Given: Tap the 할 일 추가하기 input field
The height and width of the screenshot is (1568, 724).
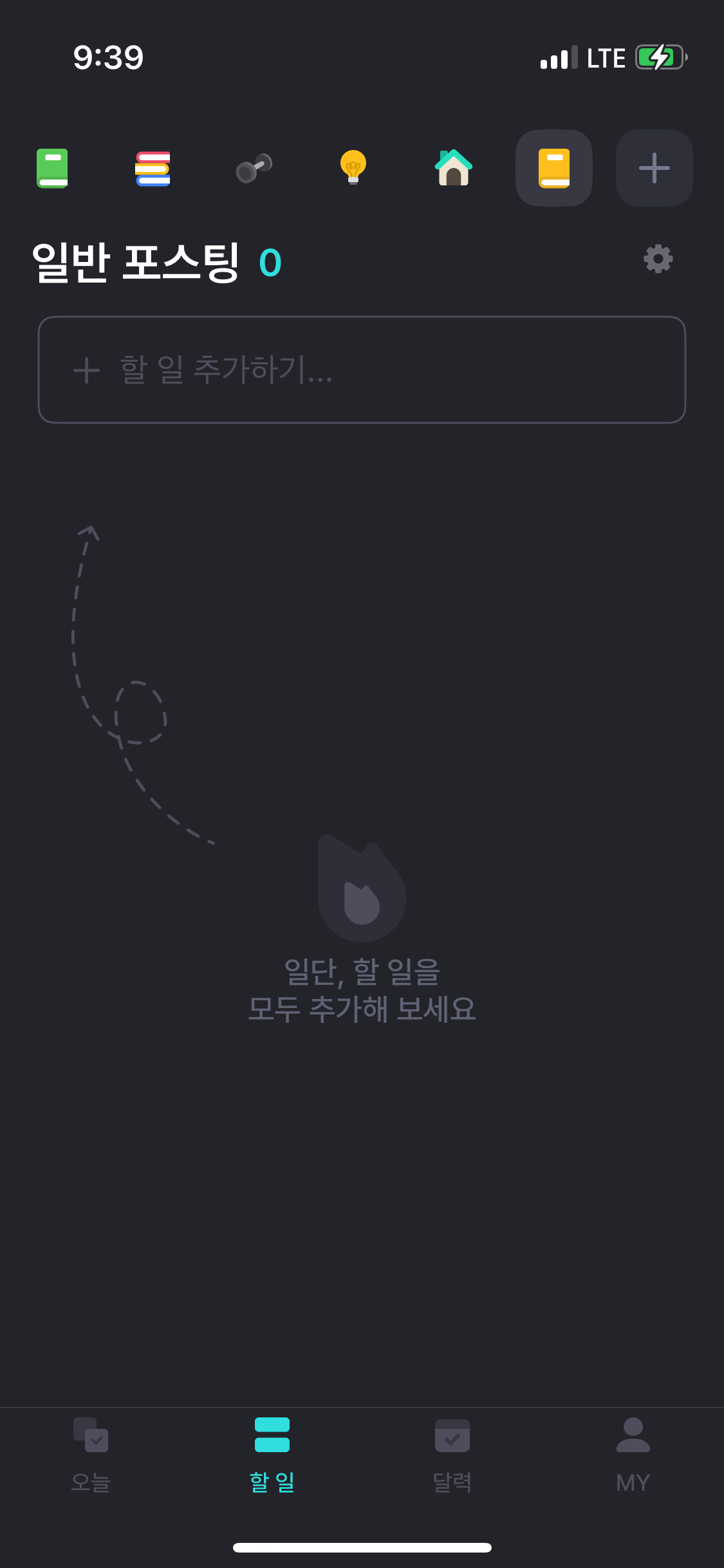Looking at the screenshot, I should pyautogui.click(x=362, y=369).
